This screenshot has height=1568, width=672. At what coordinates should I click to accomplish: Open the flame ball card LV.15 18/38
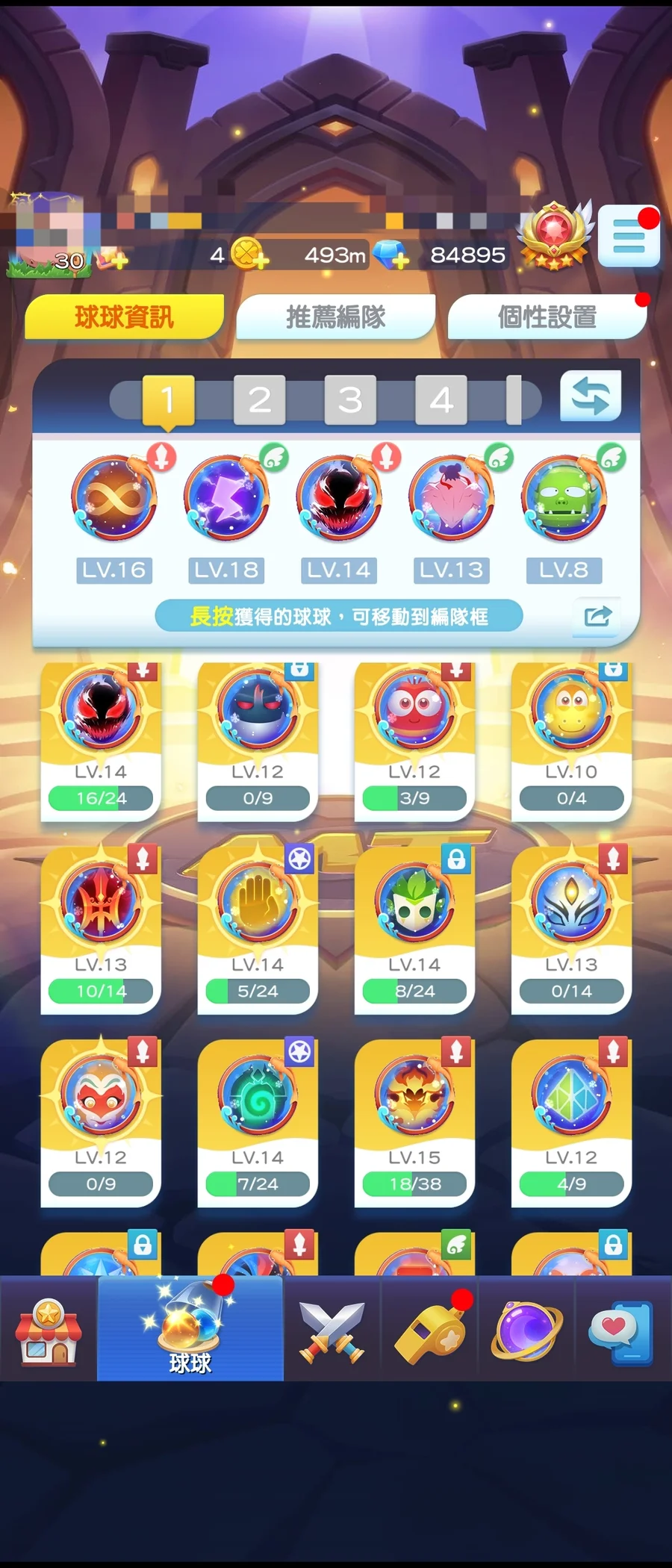pyautogui.click(x=414, y=1122)
